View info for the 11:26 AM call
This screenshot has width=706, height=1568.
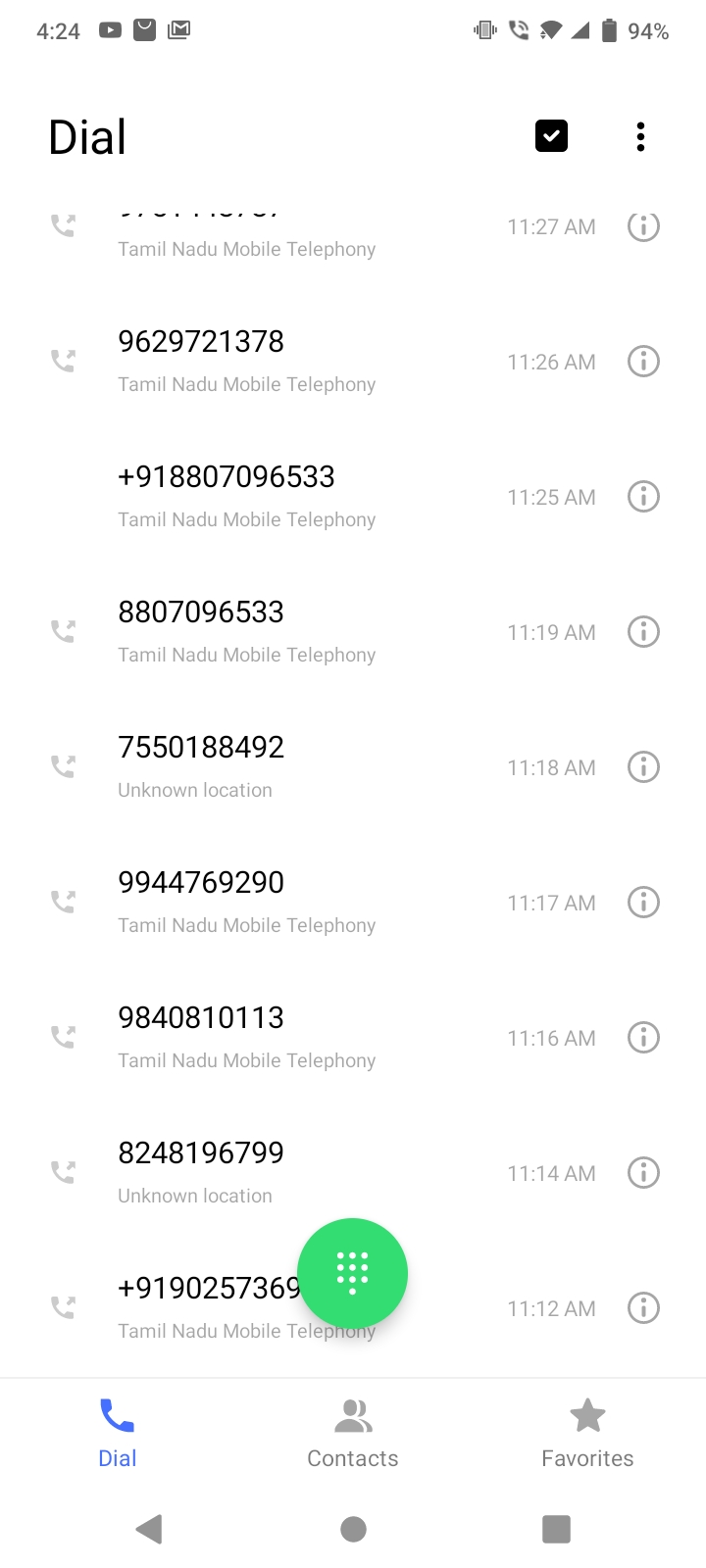[x=643, y=362]
